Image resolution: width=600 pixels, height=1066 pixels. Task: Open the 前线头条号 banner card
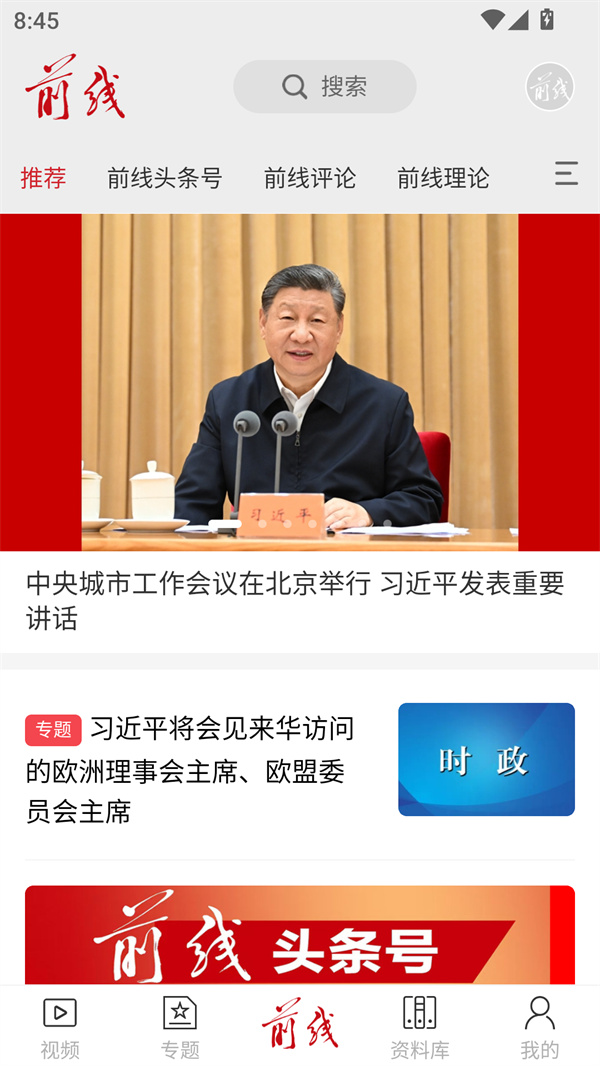click(299, 935)
